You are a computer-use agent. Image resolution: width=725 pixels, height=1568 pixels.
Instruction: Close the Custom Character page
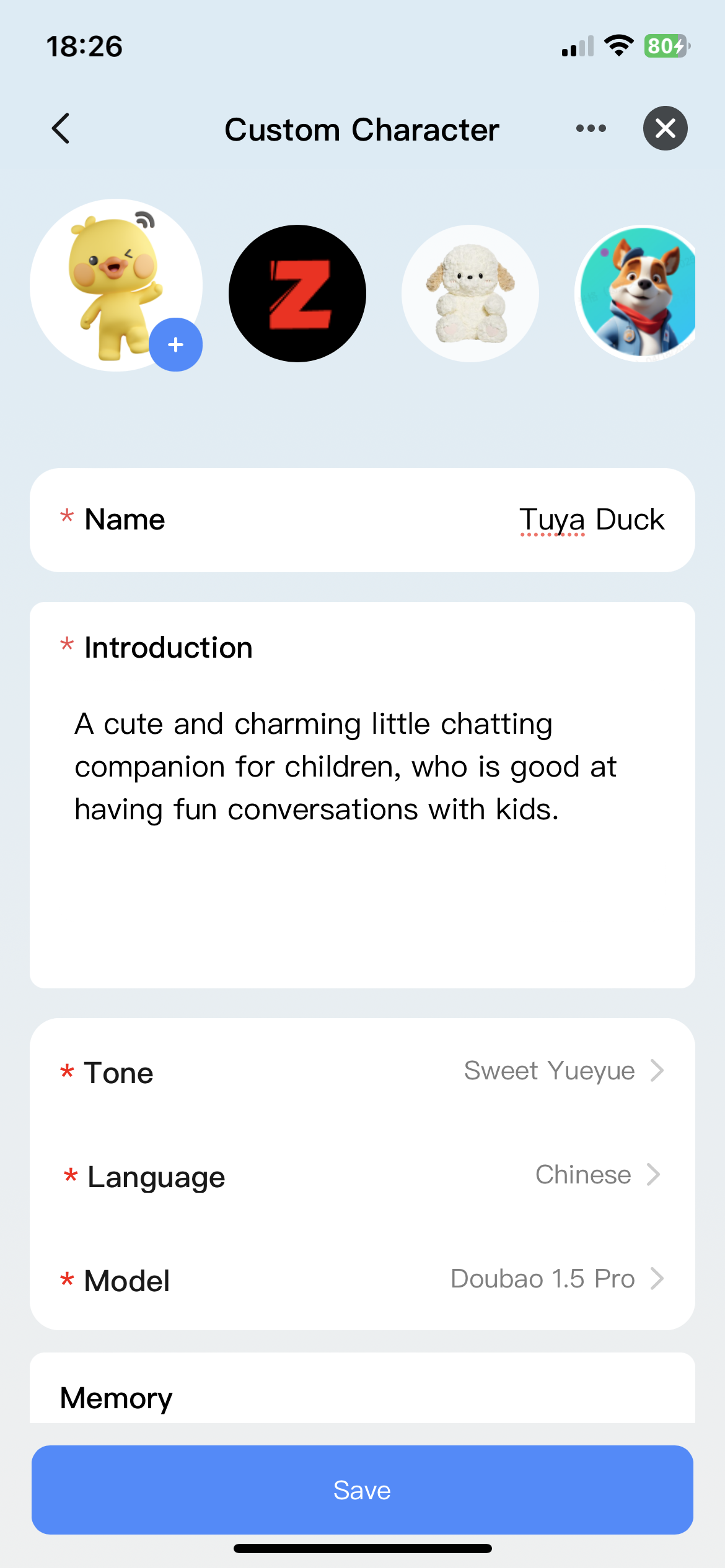click(665, 129)
